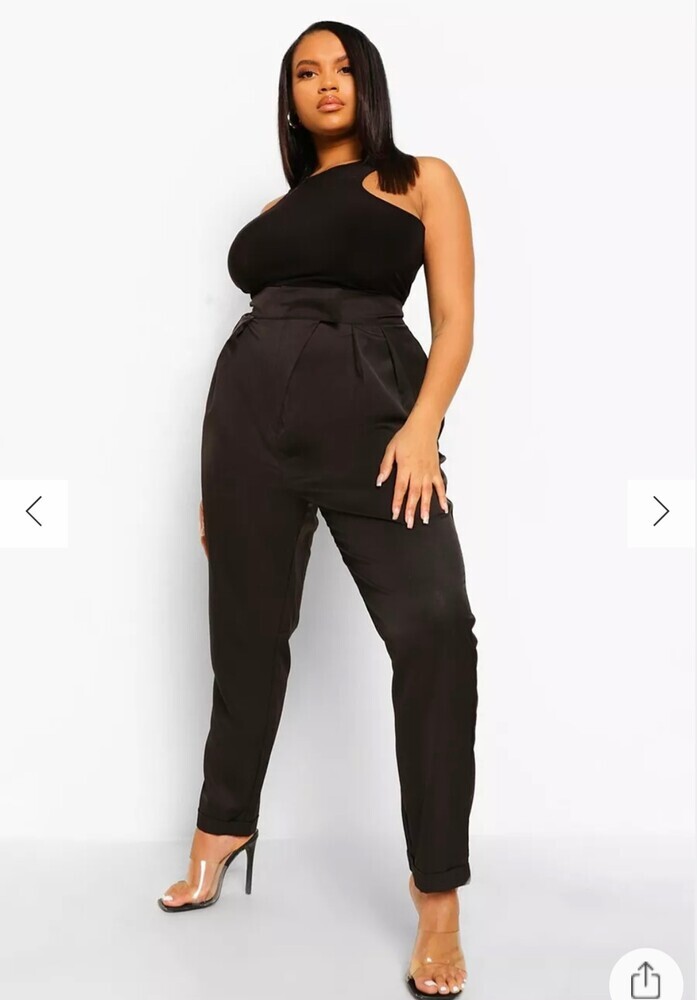The height and width of the screenshot is (1000, 697).
Task: Share this product
Action: [x=646, y=978]
